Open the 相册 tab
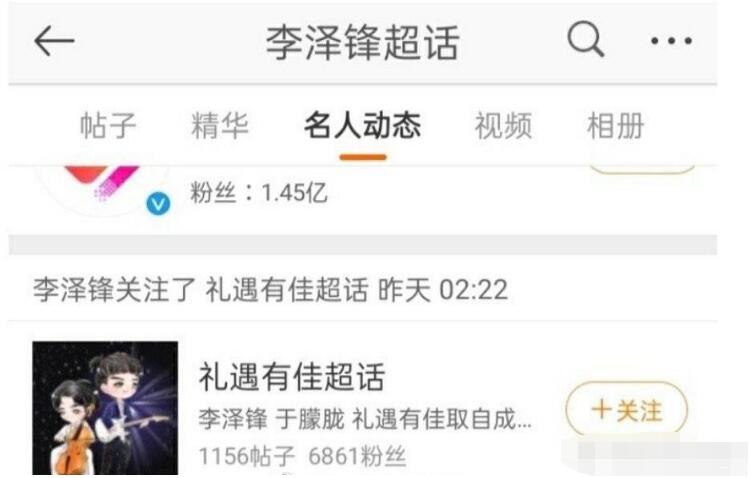This screenshot has height=478, width=749. click(x=615, y=126)
